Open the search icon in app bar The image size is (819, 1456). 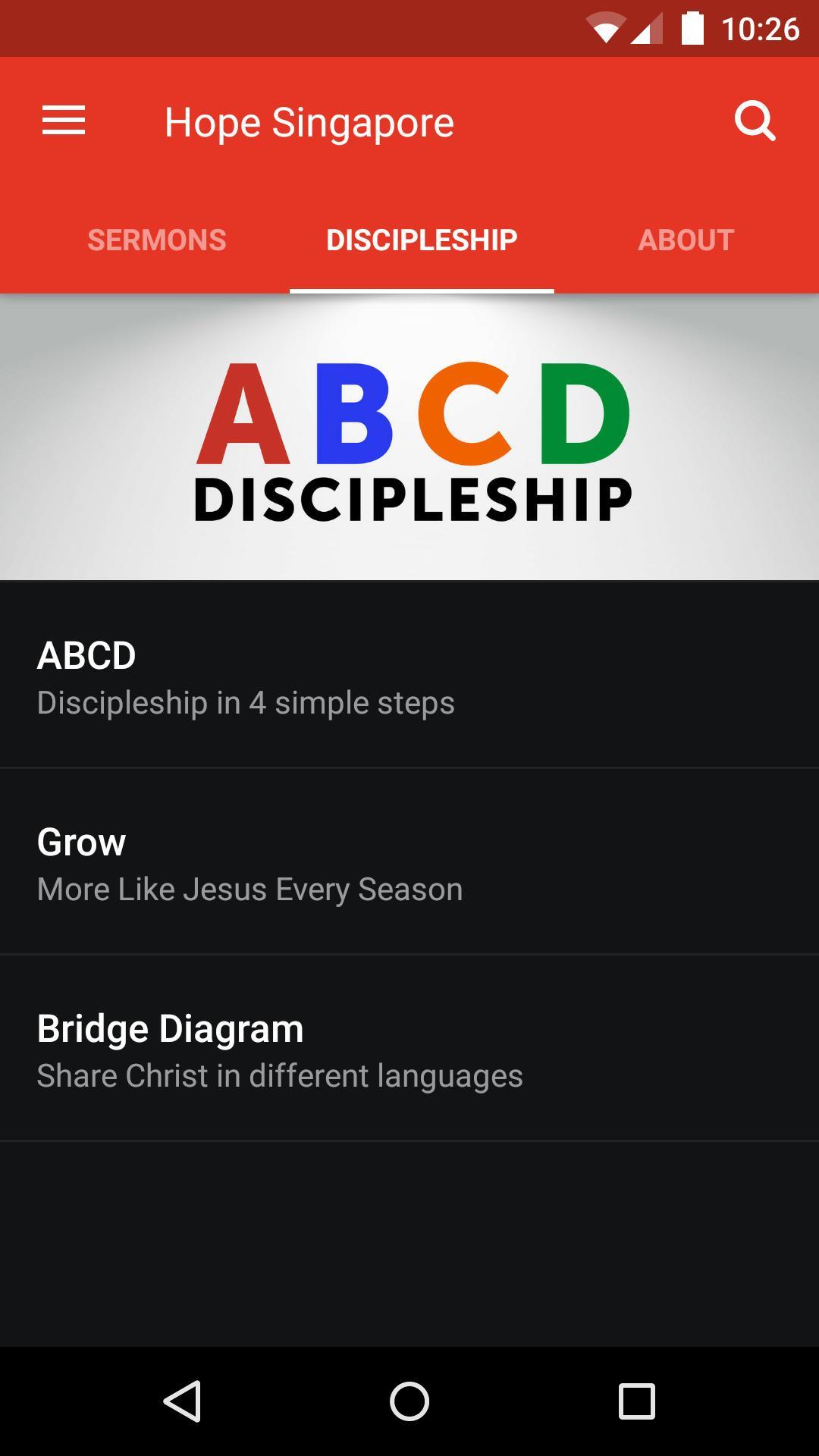(x=755, y=121)
